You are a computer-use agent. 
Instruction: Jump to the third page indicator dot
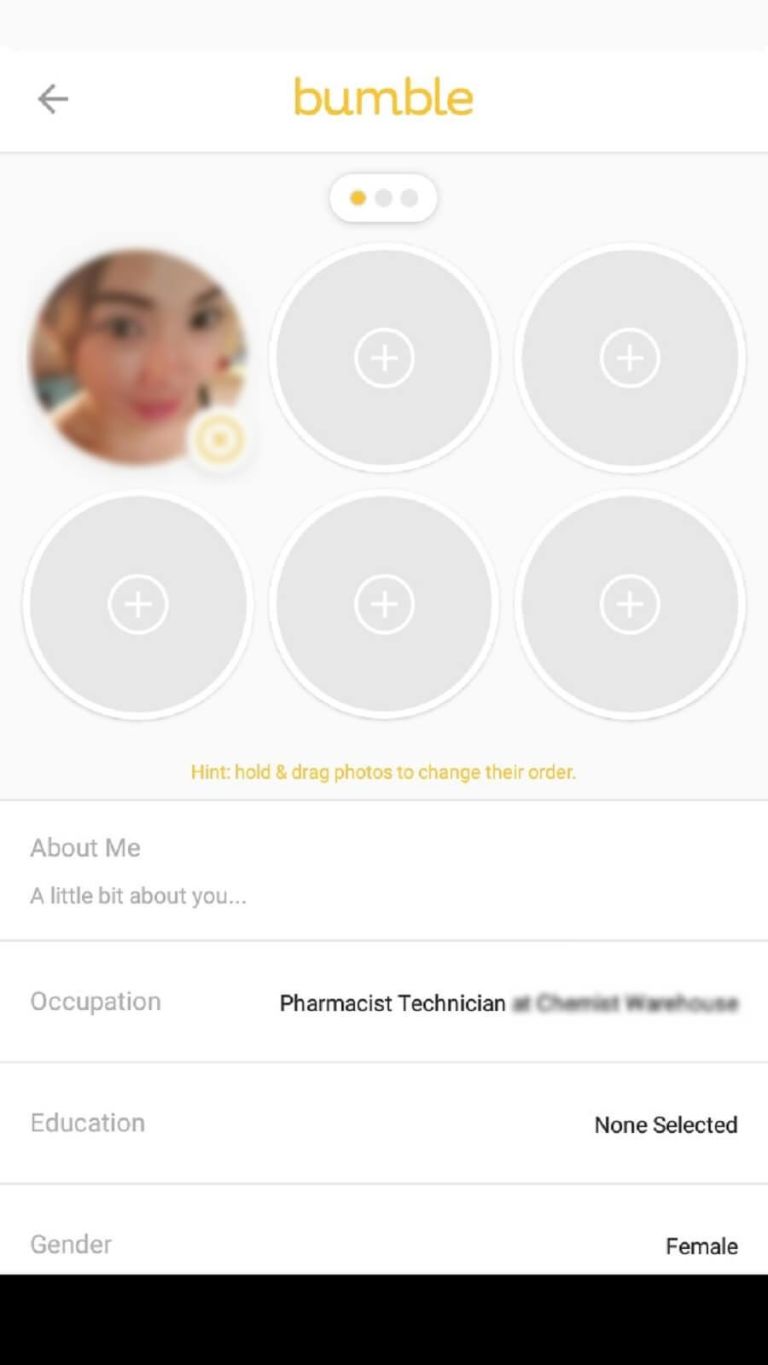point(409,198)
